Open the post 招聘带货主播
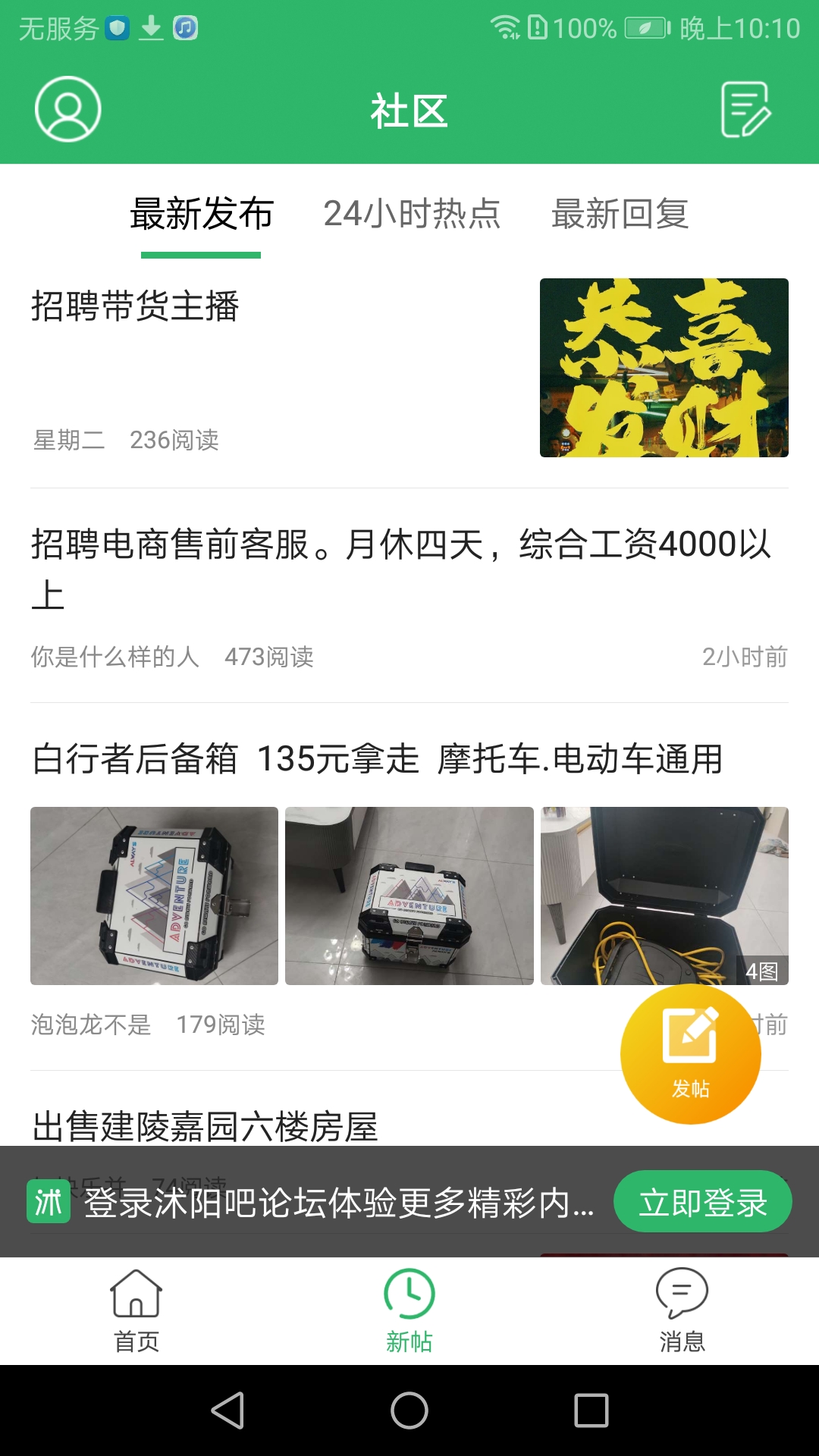The height and width of the screenshot is (1456, 819). coord(135,307)
